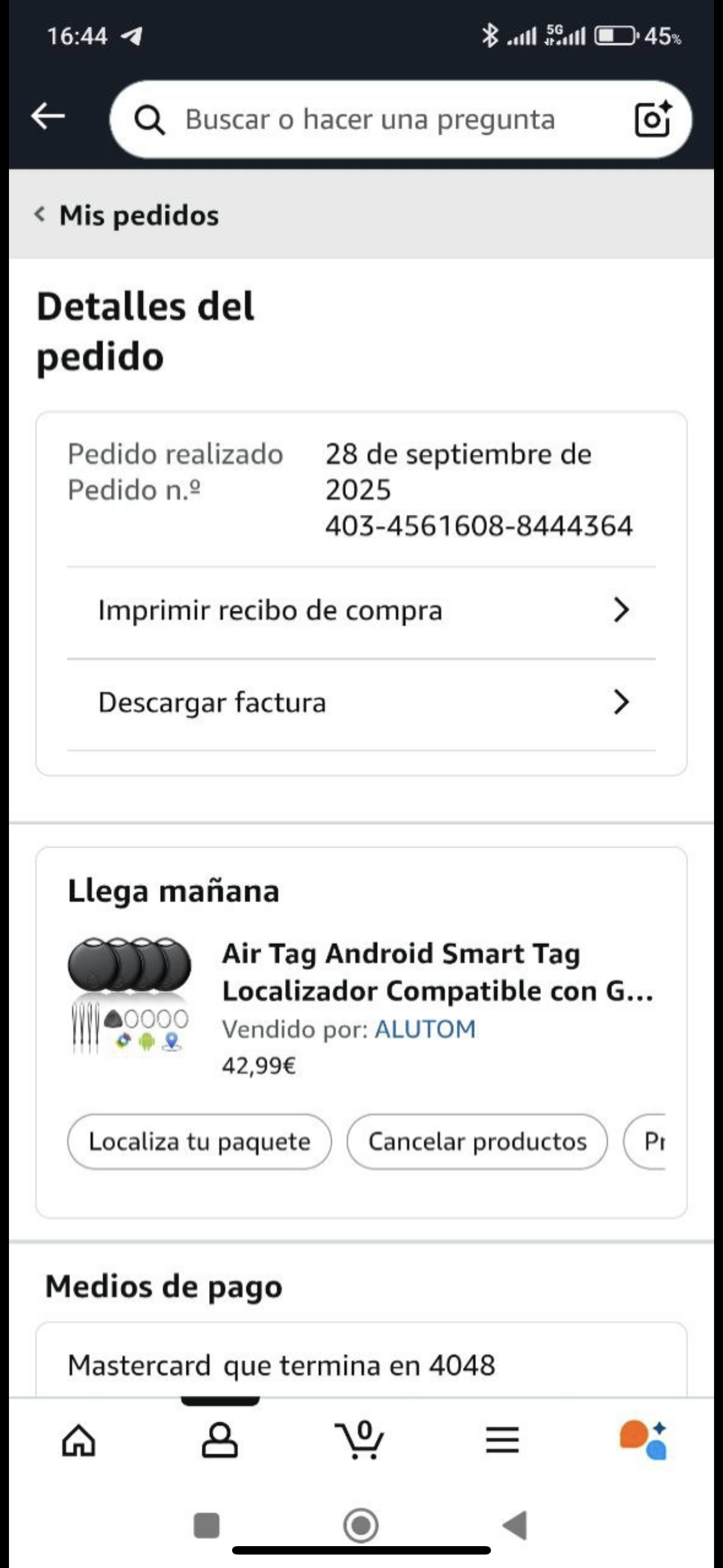The width and height of the screenshot is (723, 1568).
Task: Launch the AI assistant chat tab
Action: 643,1440
